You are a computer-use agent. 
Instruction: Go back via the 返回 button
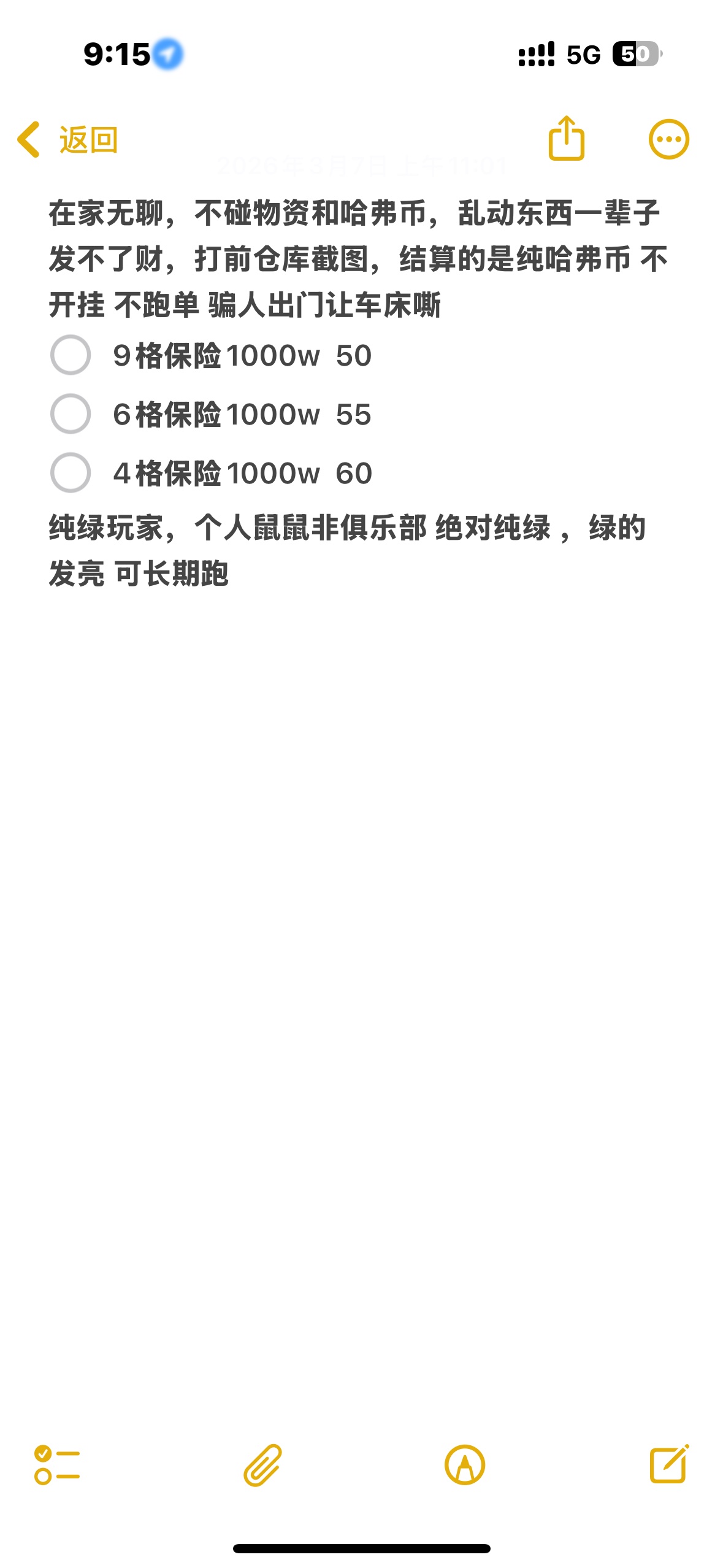(67, 140)
